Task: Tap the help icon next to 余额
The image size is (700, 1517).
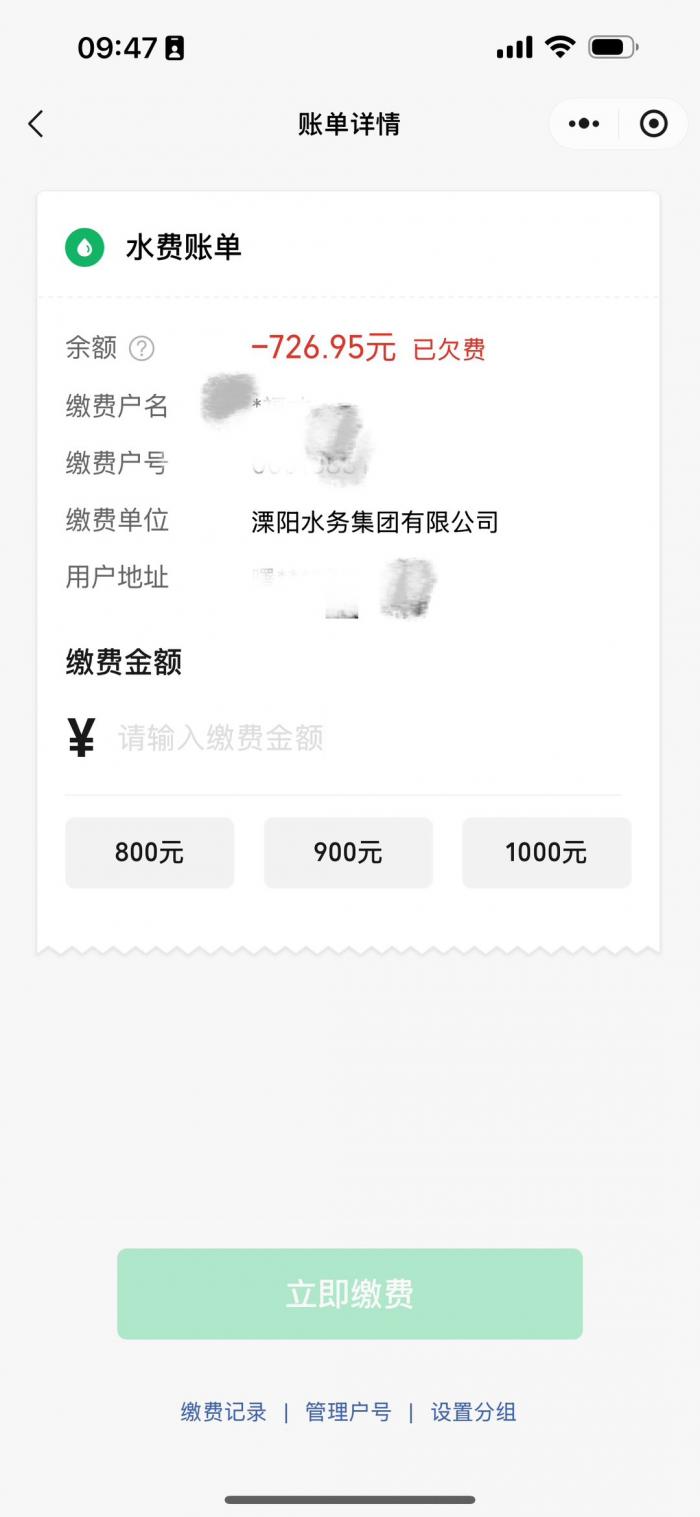Action: coord(143,348)
